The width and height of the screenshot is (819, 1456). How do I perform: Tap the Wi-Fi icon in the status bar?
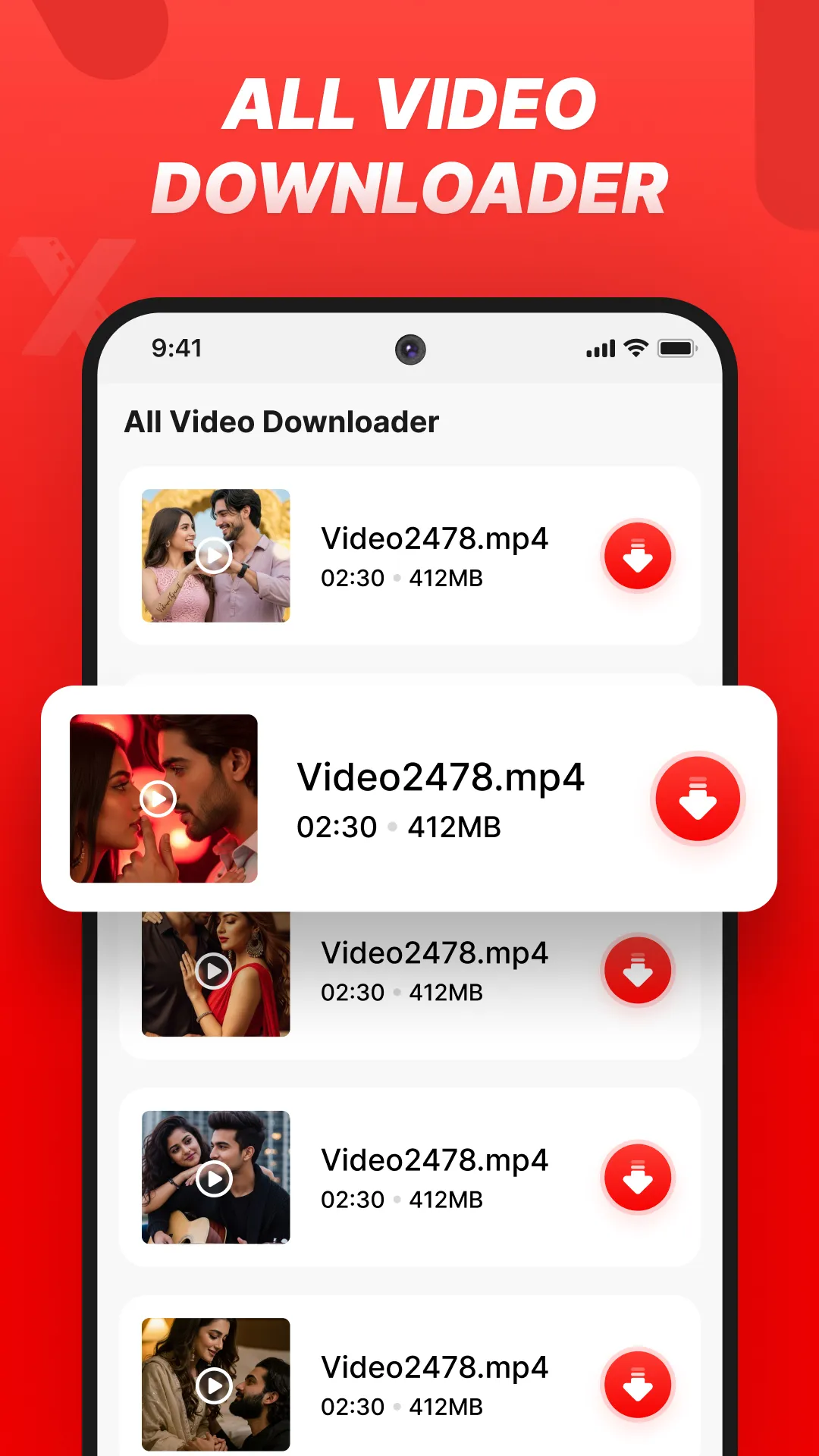pos(635,348)
